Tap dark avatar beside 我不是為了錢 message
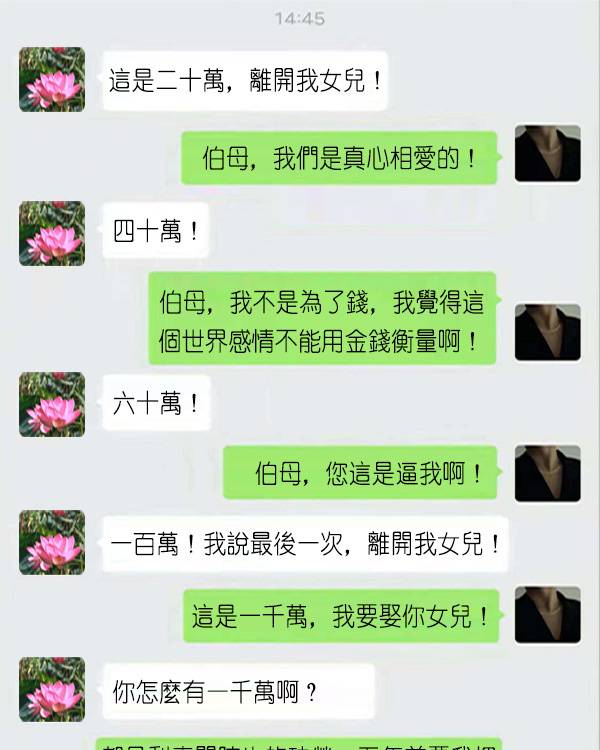Viewport: 600px width, 750px height. [547, 333]
